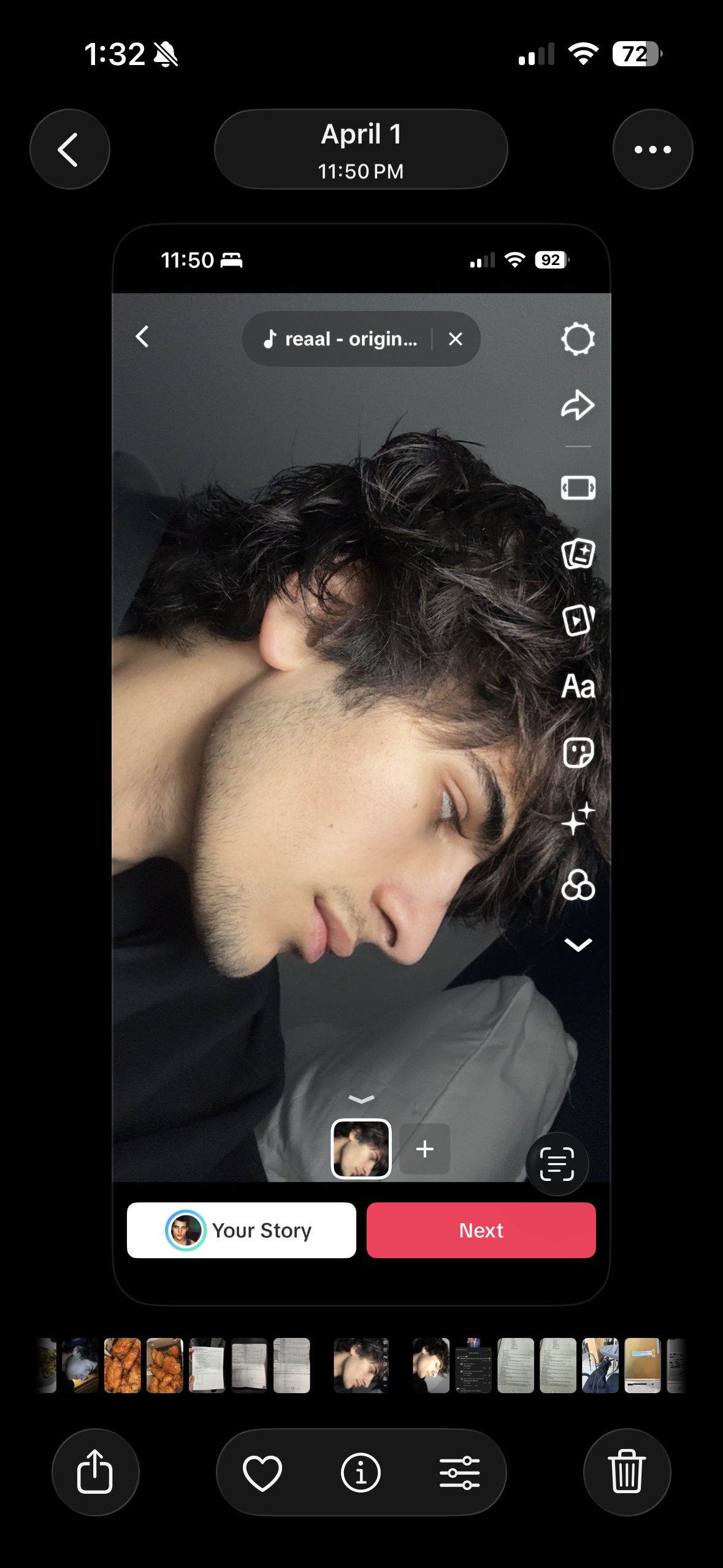Open the edit adjustments sliders

click(459, 1472)
